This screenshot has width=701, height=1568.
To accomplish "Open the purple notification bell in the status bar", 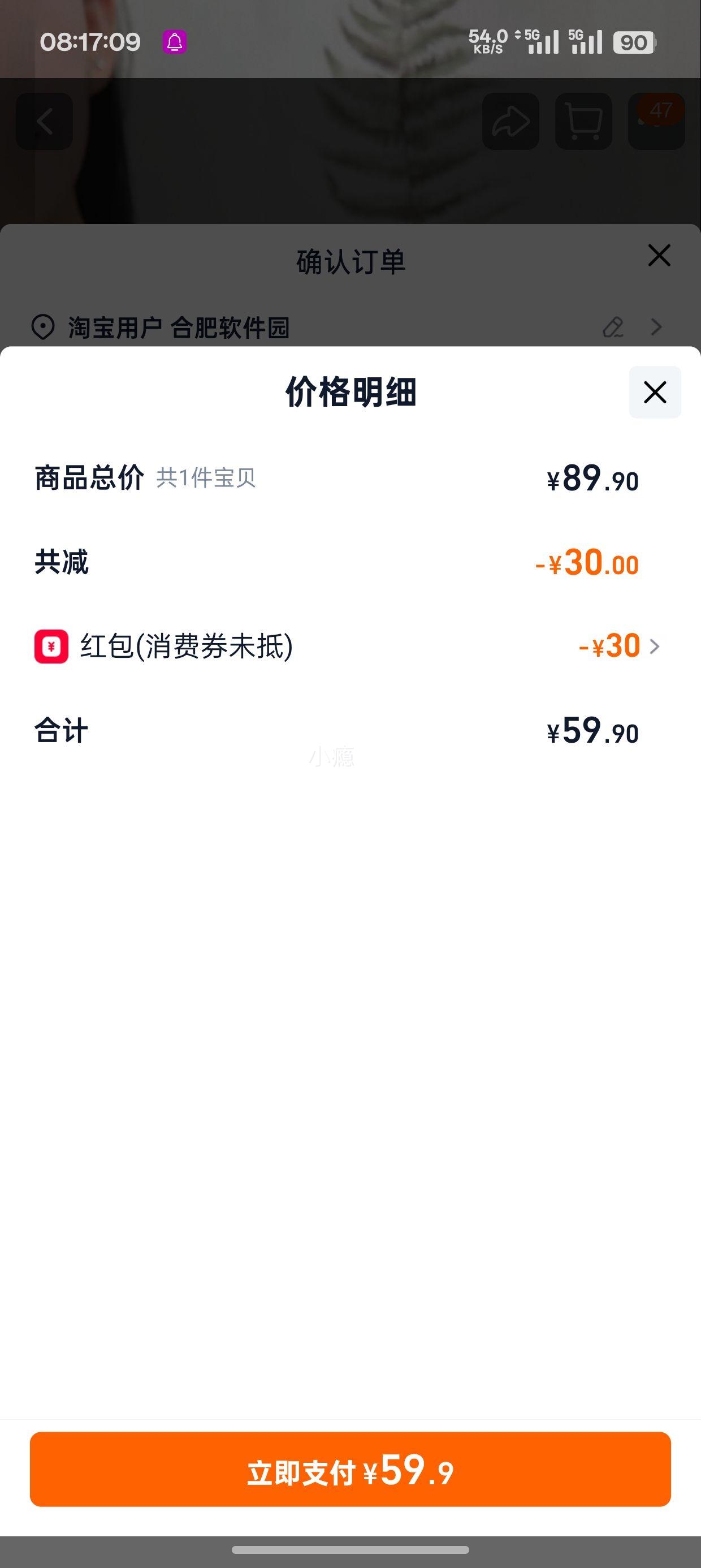I will point(175,42).
